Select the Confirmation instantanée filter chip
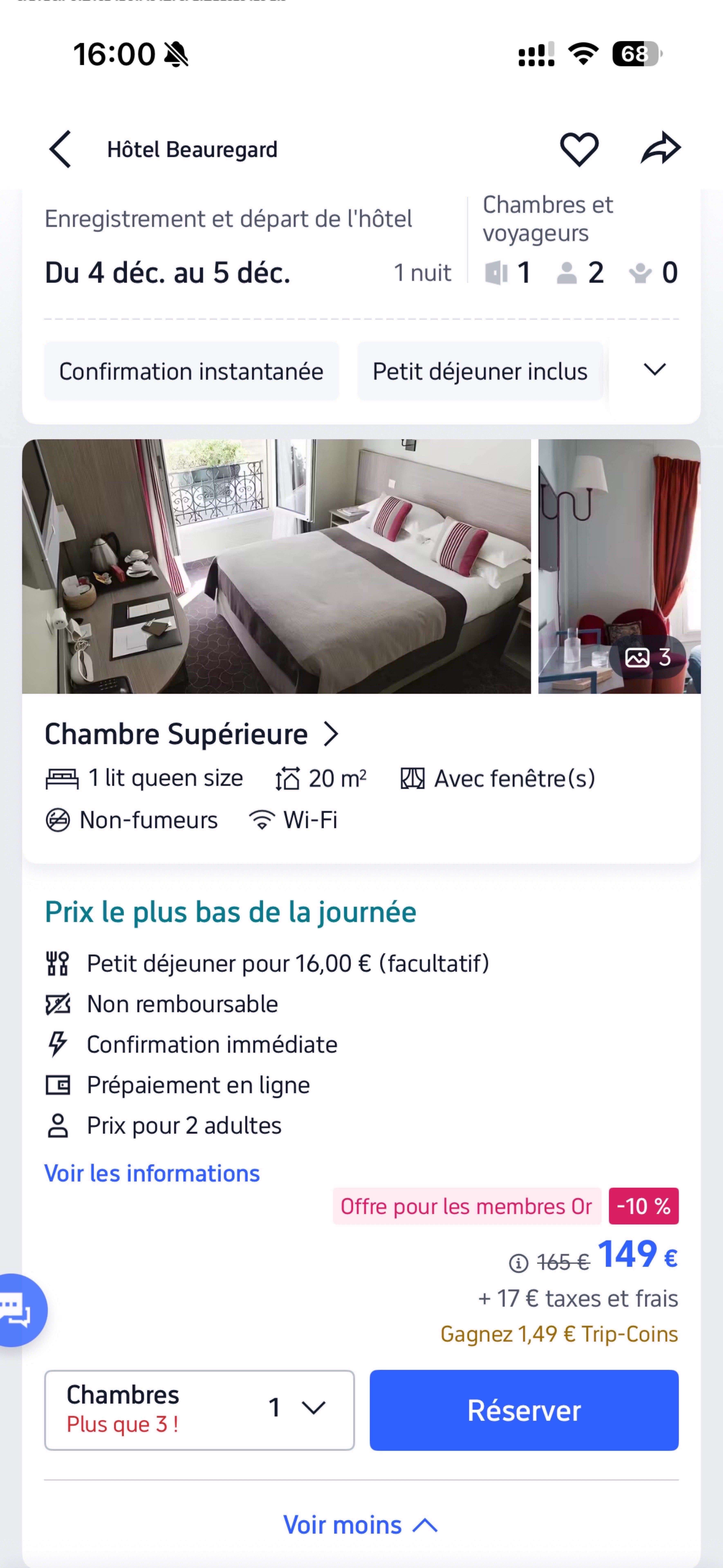723x1568 pixels. coord(191,371)
